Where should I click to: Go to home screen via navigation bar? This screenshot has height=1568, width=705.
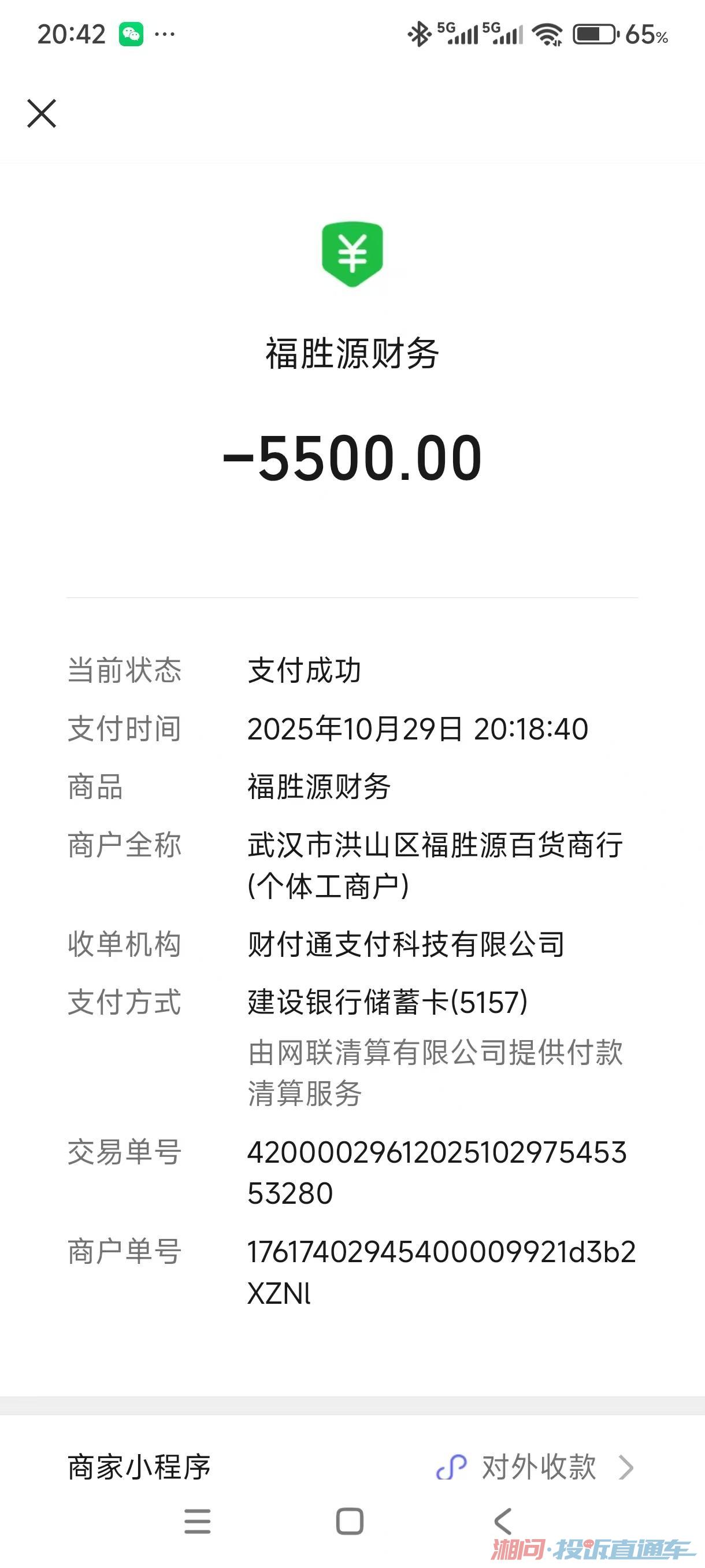click(350, 1521)
